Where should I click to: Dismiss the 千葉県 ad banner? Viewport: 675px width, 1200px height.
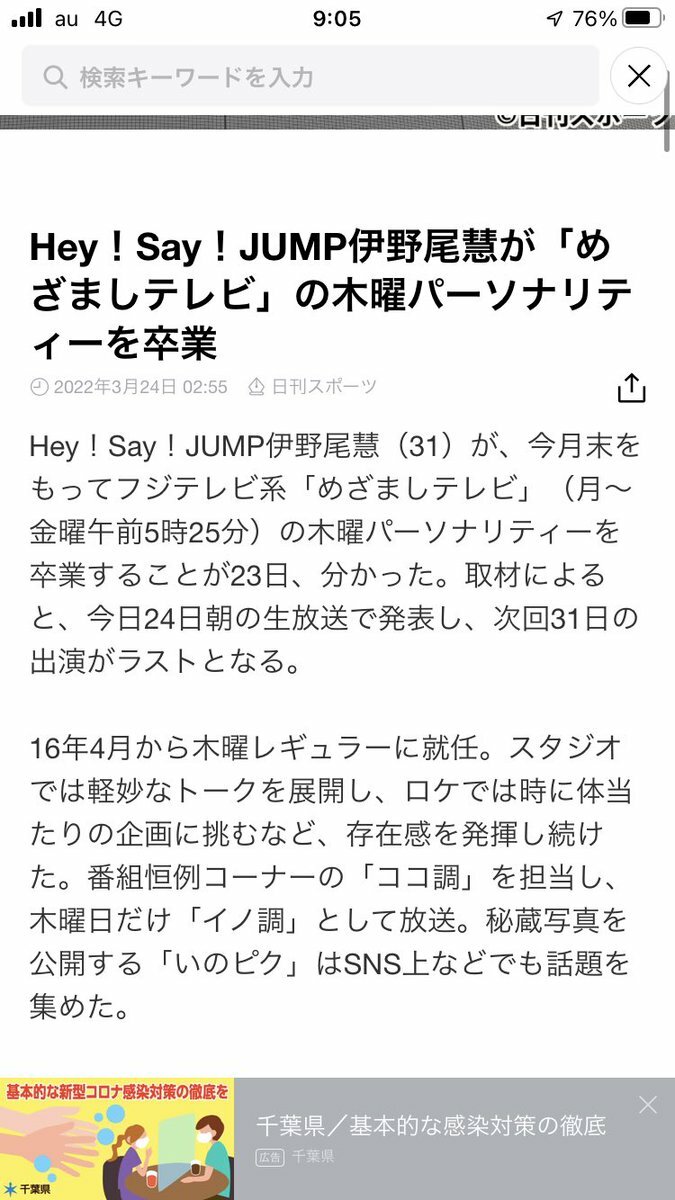(648, 1105)
